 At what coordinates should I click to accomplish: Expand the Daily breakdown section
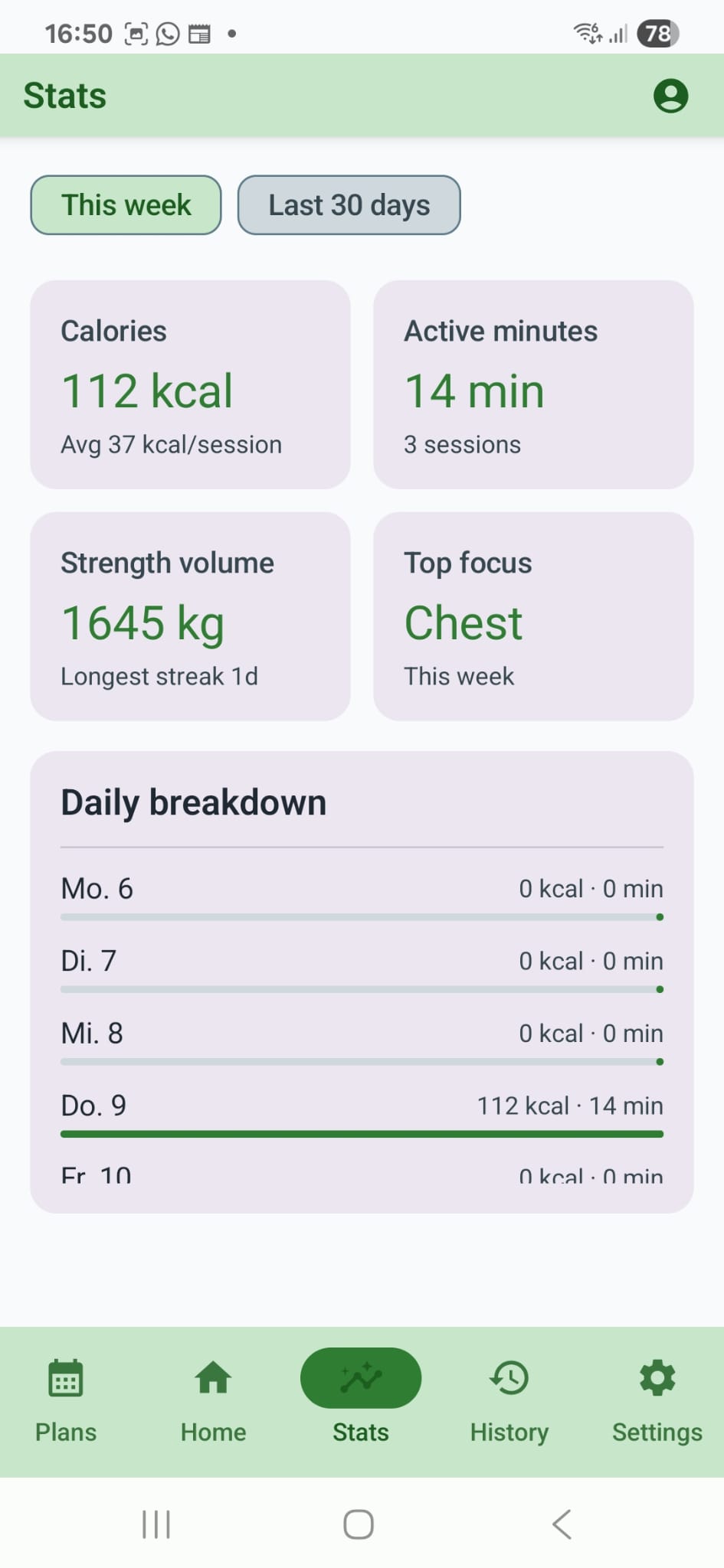[194, 802]
